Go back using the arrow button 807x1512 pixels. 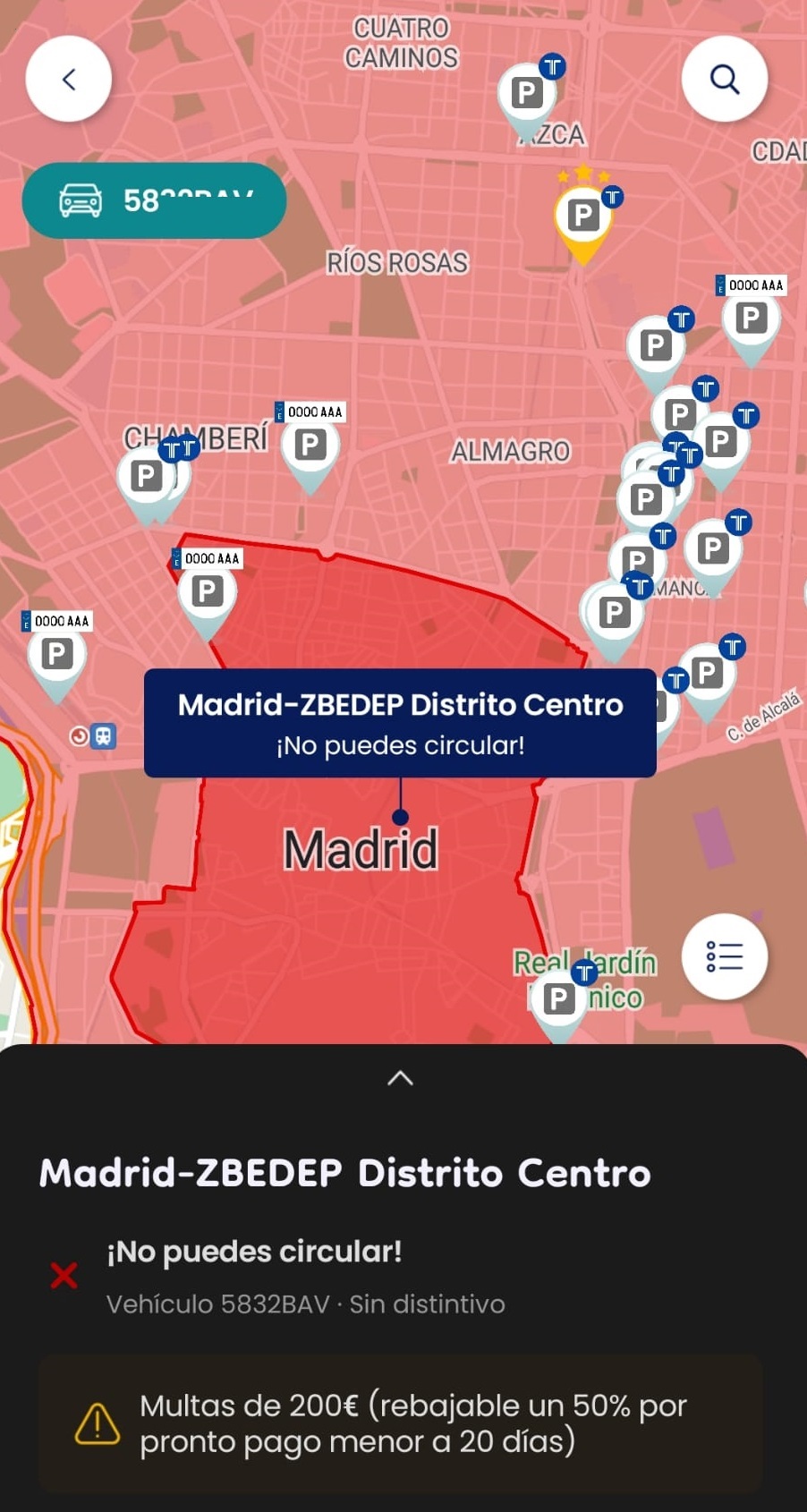point(68,80)
